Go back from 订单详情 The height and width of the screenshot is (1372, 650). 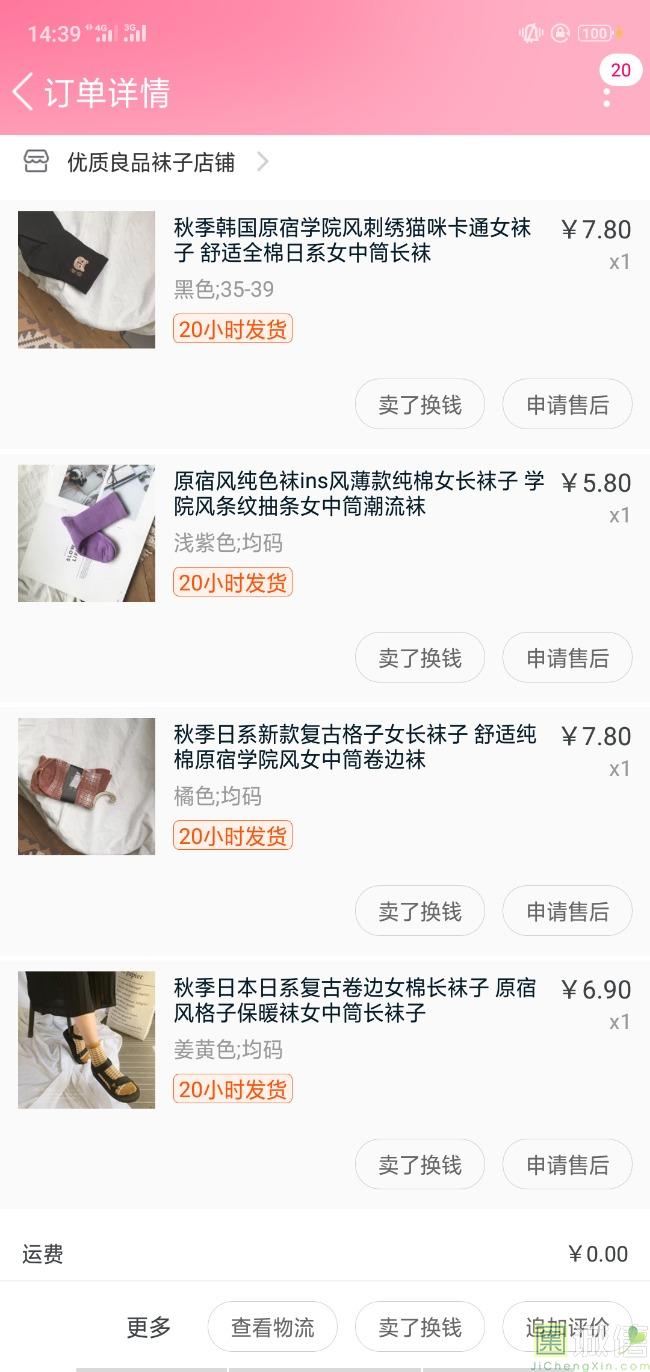24,92
